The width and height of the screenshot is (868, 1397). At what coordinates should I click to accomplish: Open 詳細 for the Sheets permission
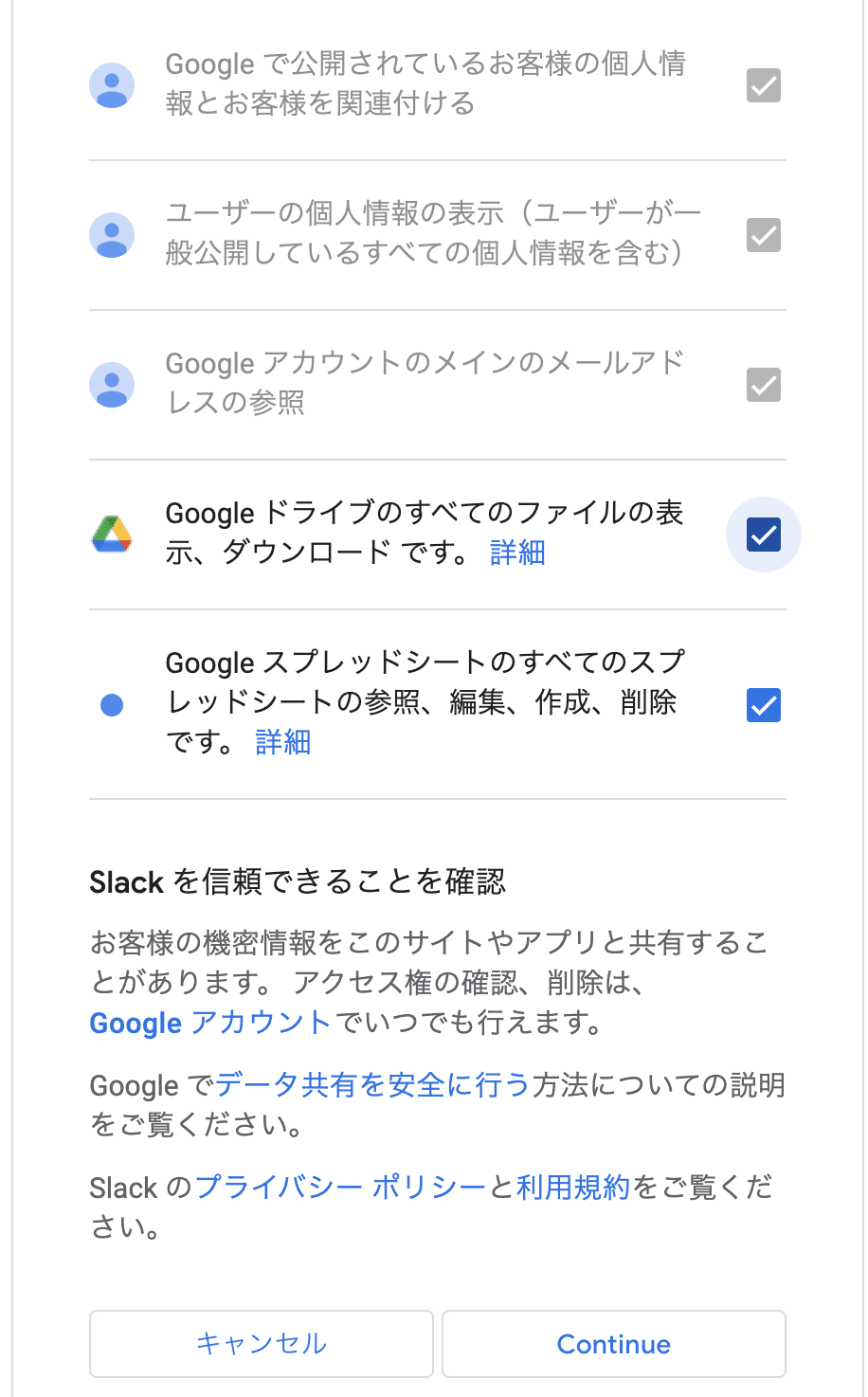click(x=280, y=743)
